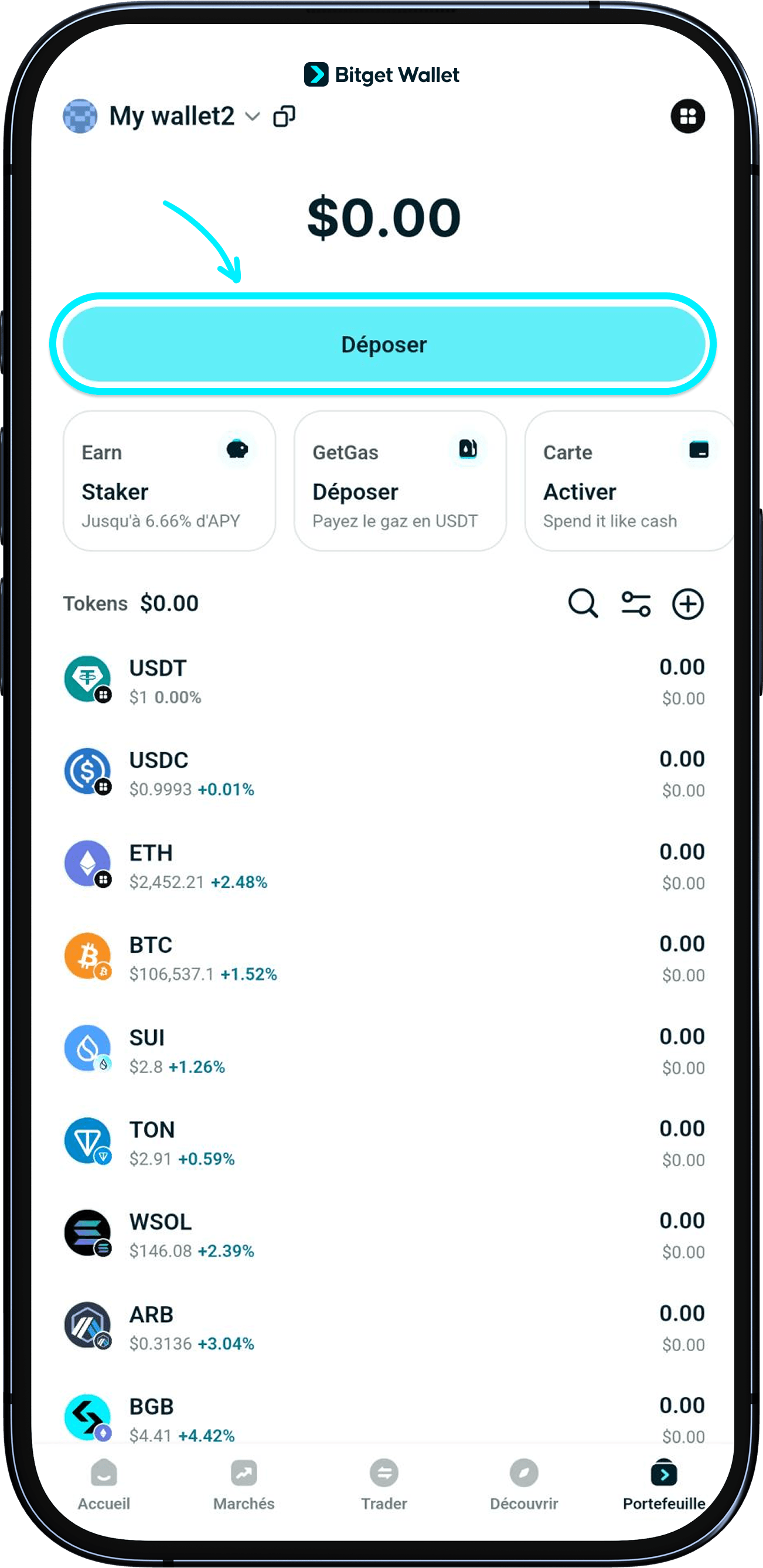The width and height of the screenshot is (763, 1568).
Task: Select the WSOL token row
Action: [384, 1235]
